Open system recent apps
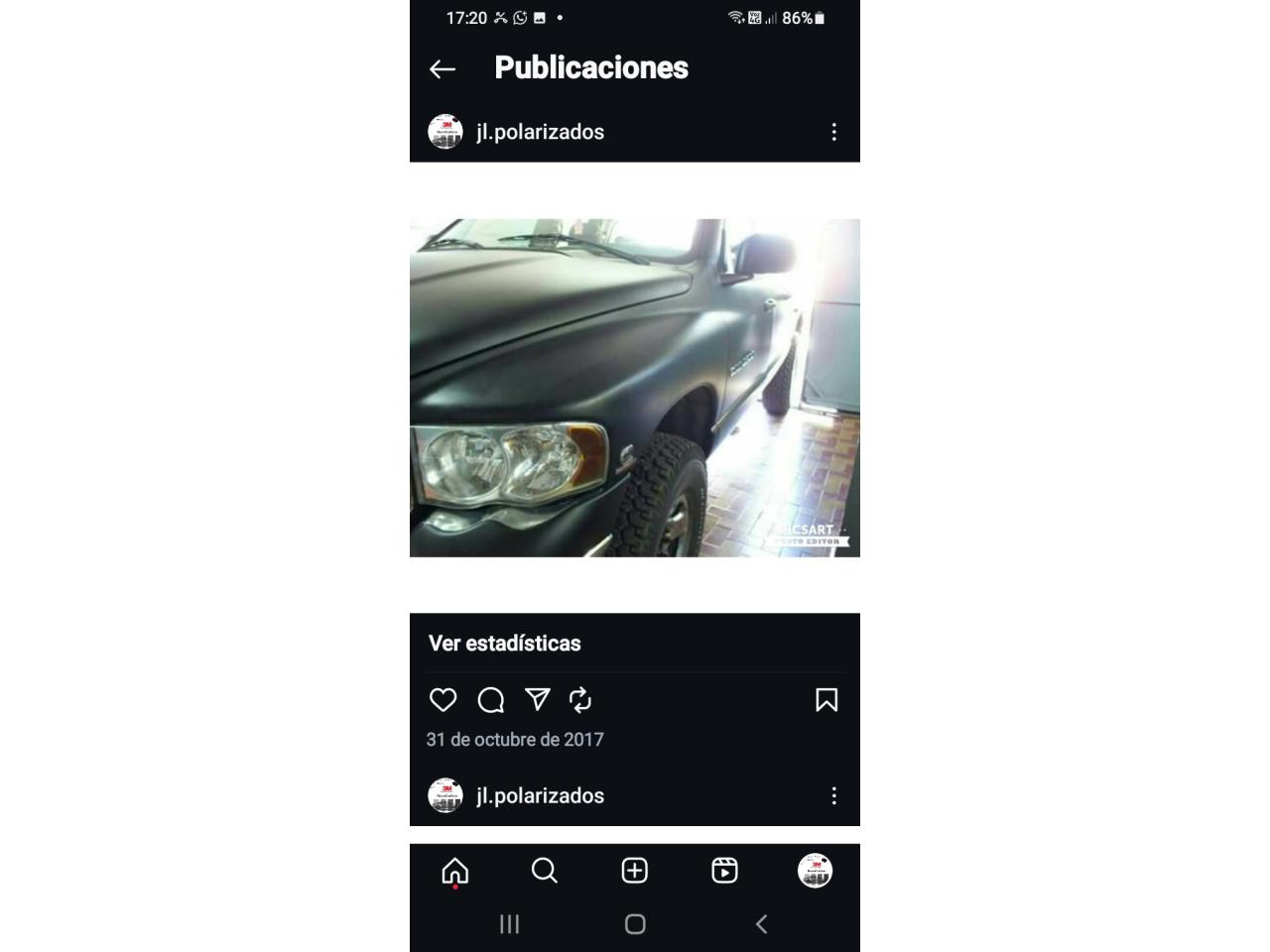This screenshot has width=1270, height=952. (509, 924)
